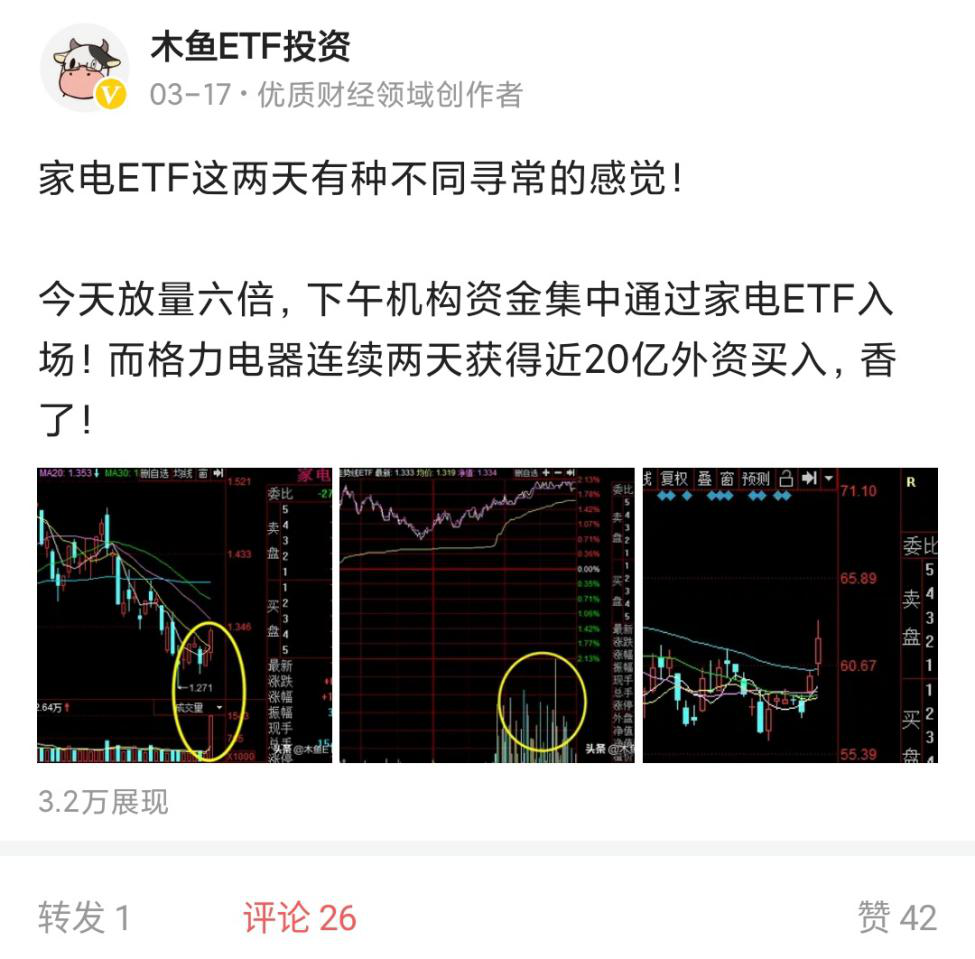975x959 pixels.
Task: Open the third candlestick chart image
Action: click(790, 615)
